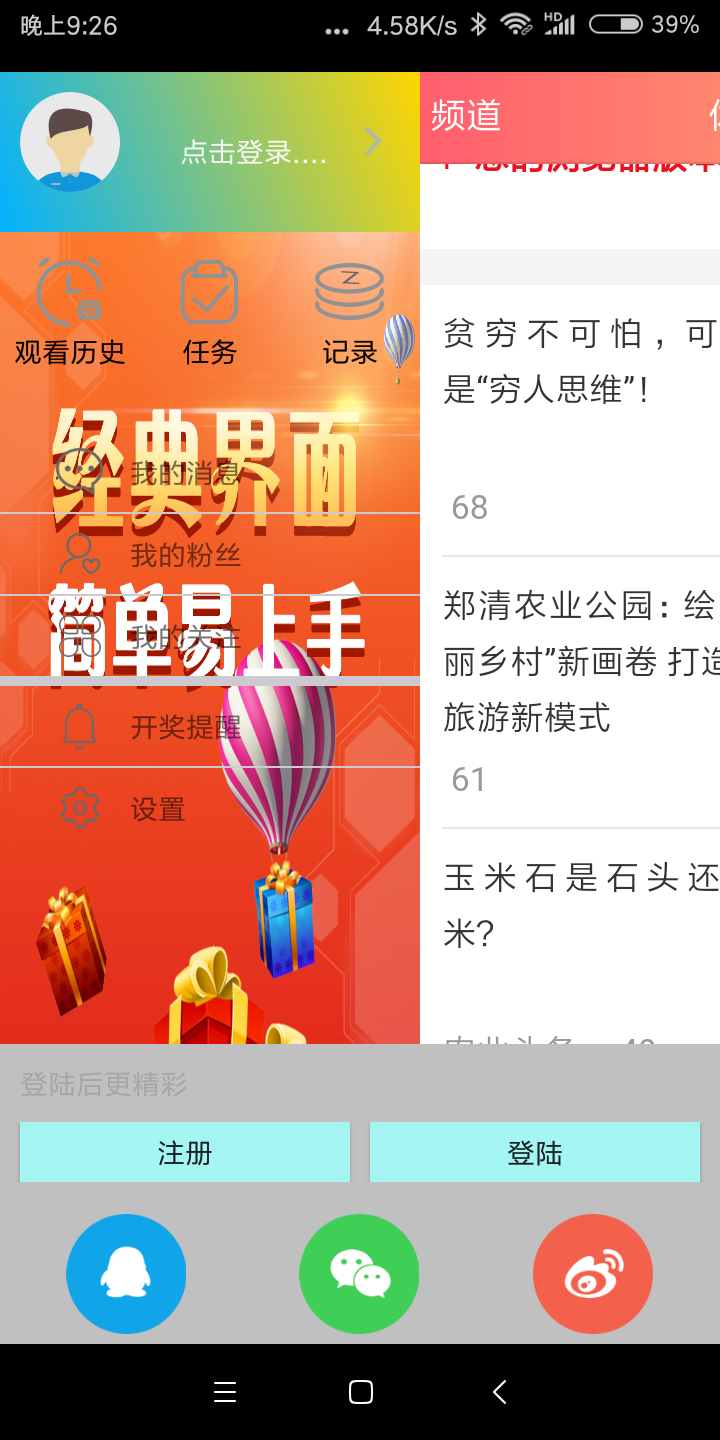
Task: Open article 贫穷不可怕
Action: 580,362
